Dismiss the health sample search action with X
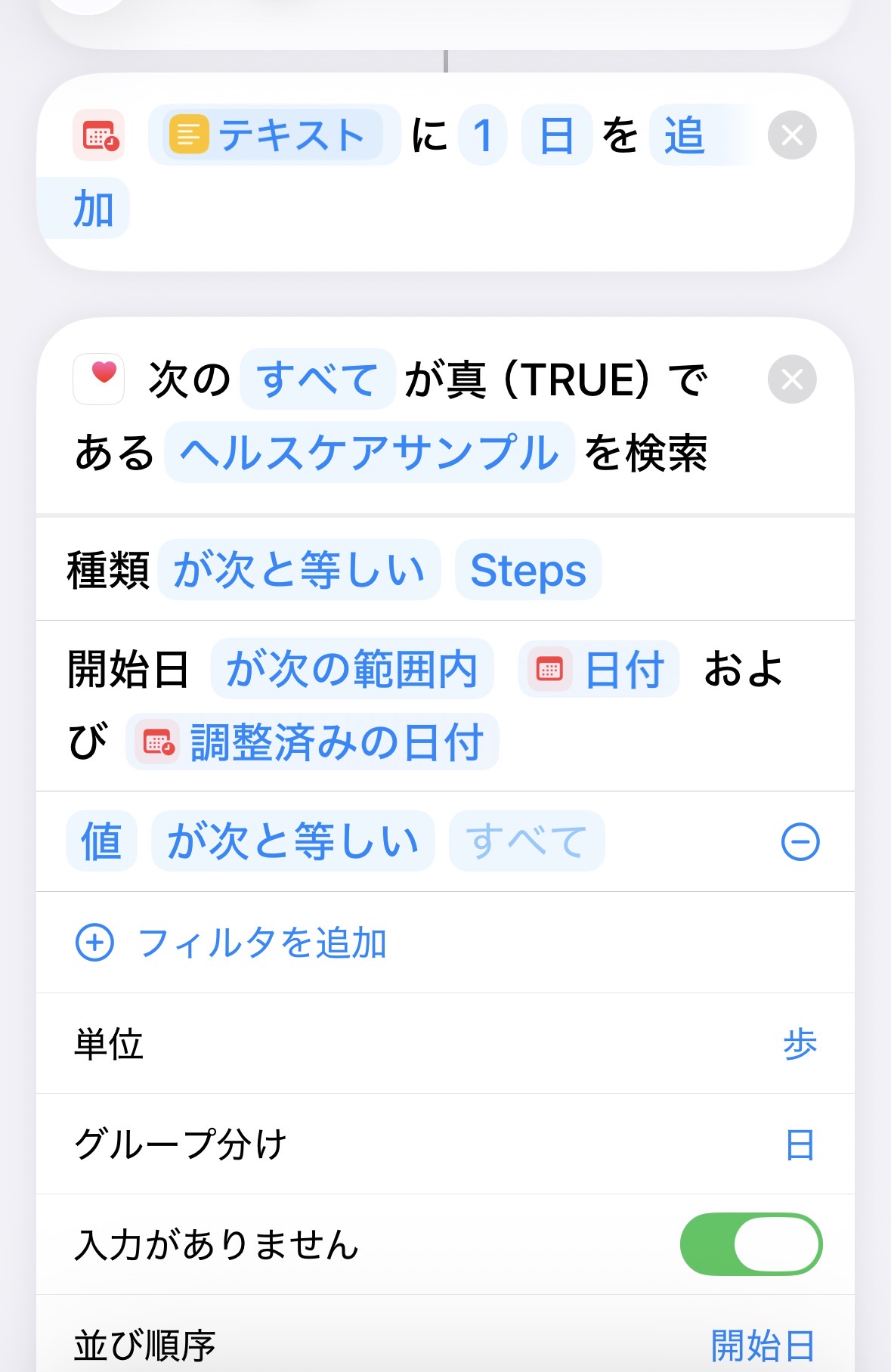Viewport: 891px width, 1372px height. coord(790,380)
